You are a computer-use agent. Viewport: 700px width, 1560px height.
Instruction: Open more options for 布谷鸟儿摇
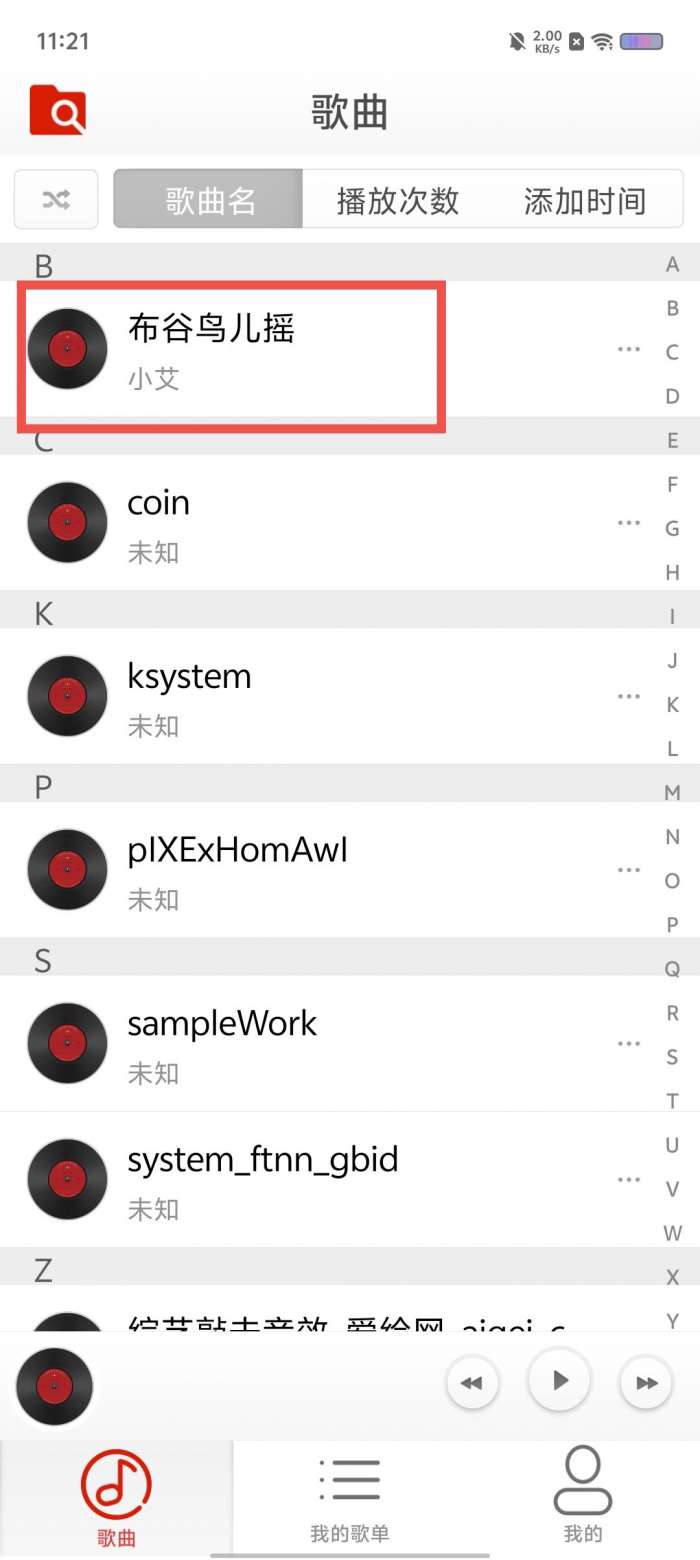coord(628,349)
